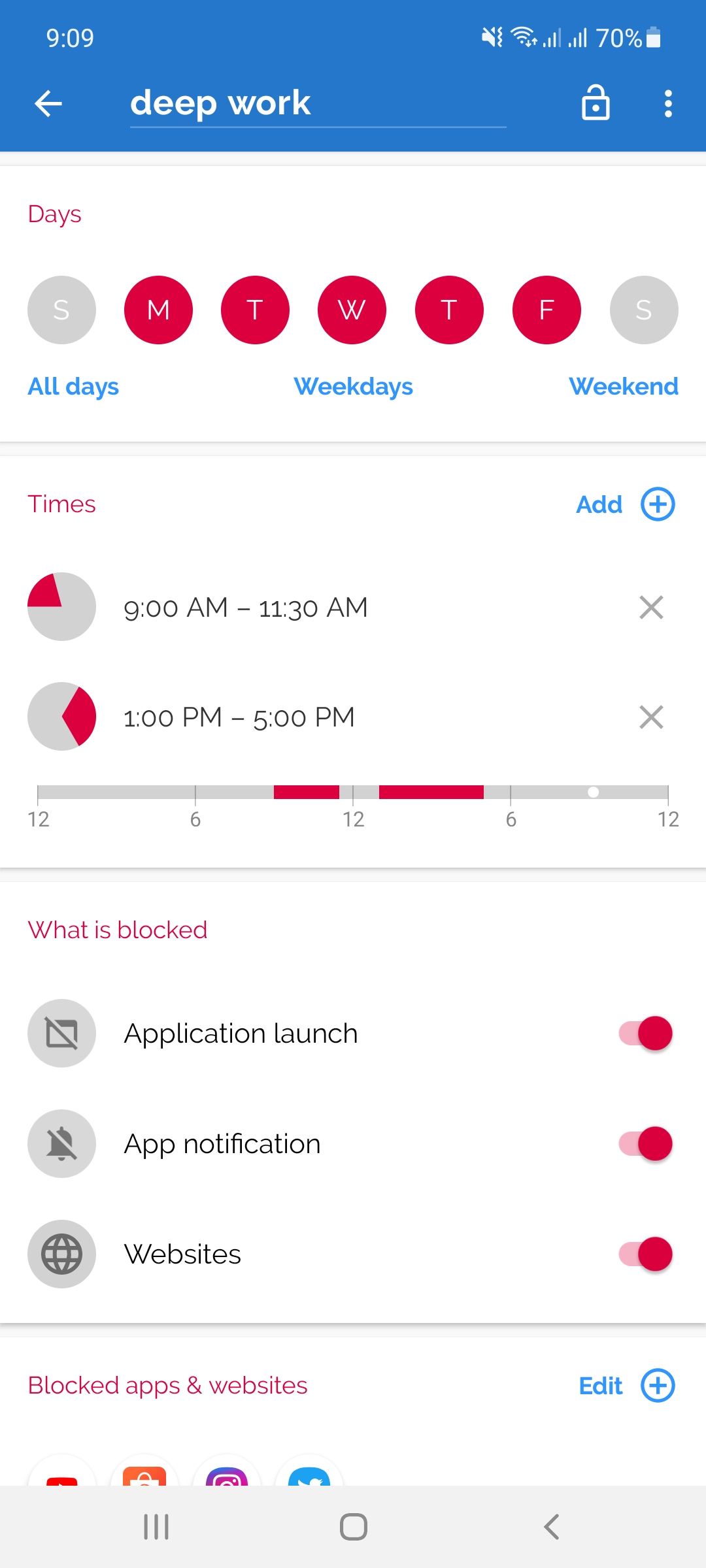Open the 9:00 AM – 11:30 AM interval
Viewport: 706px width, 1568px height.
point(246,607)
